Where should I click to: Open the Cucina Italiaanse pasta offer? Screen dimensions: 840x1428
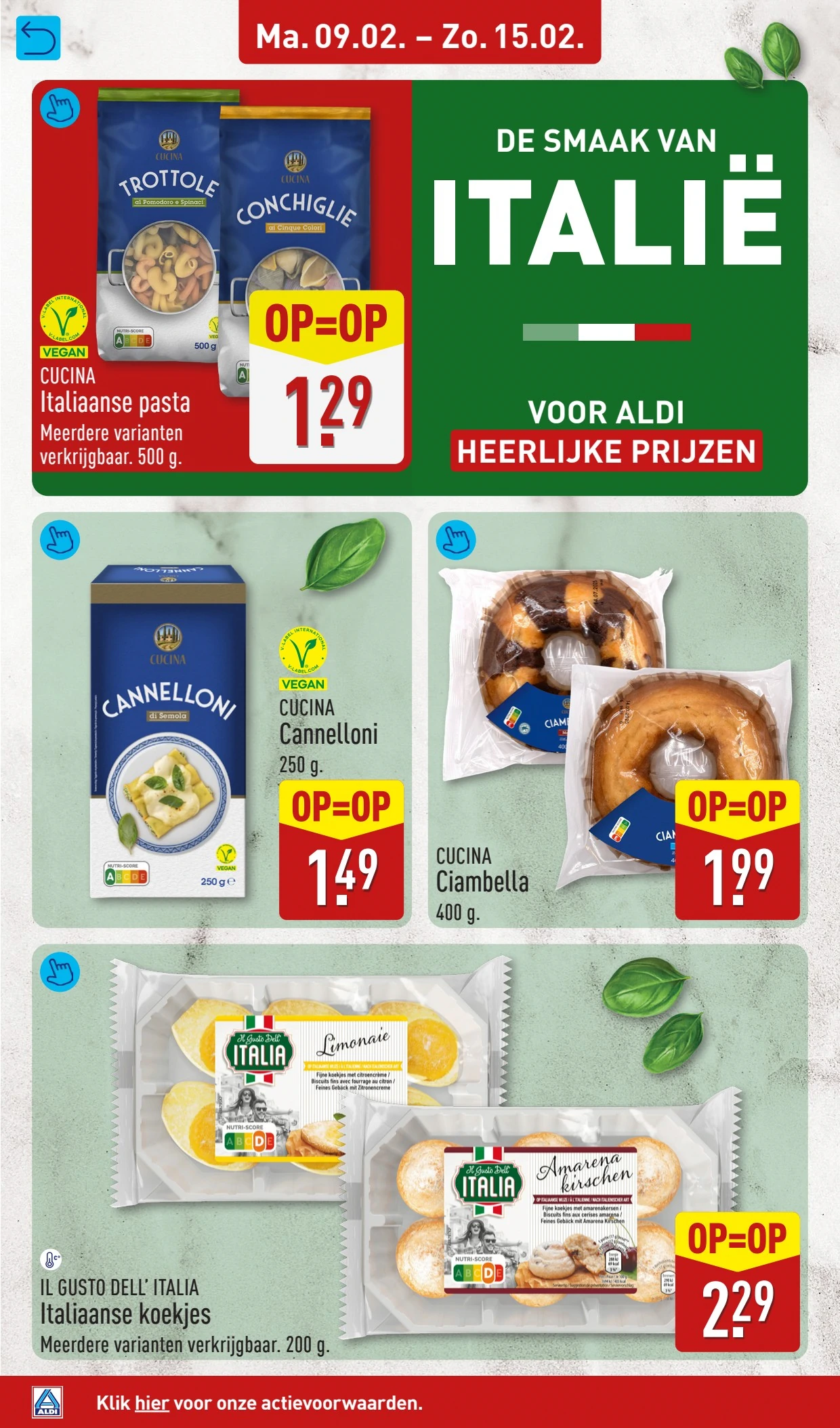point(60,108)
